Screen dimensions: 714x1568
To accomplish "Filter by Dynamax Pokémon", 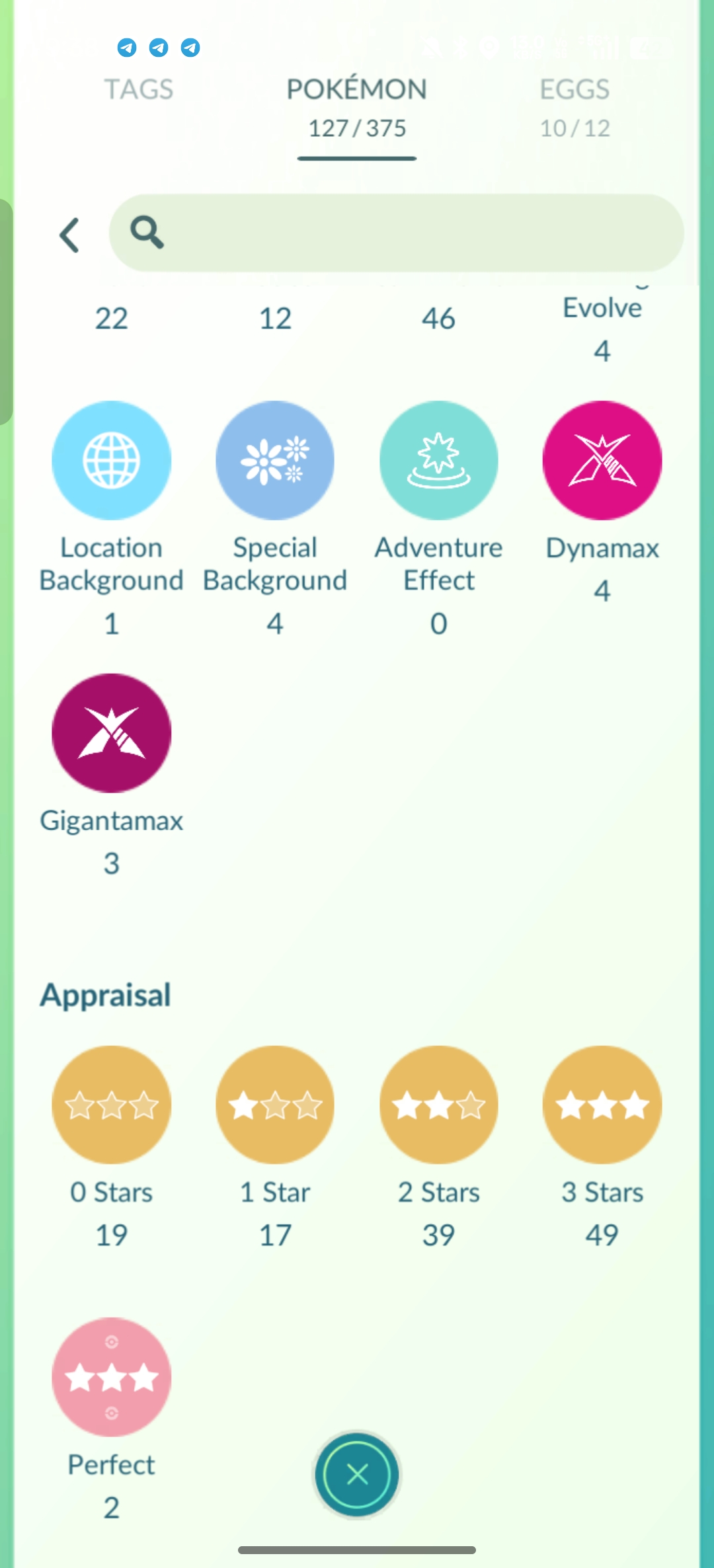I will pyautogui.click(x=602, y=460).
